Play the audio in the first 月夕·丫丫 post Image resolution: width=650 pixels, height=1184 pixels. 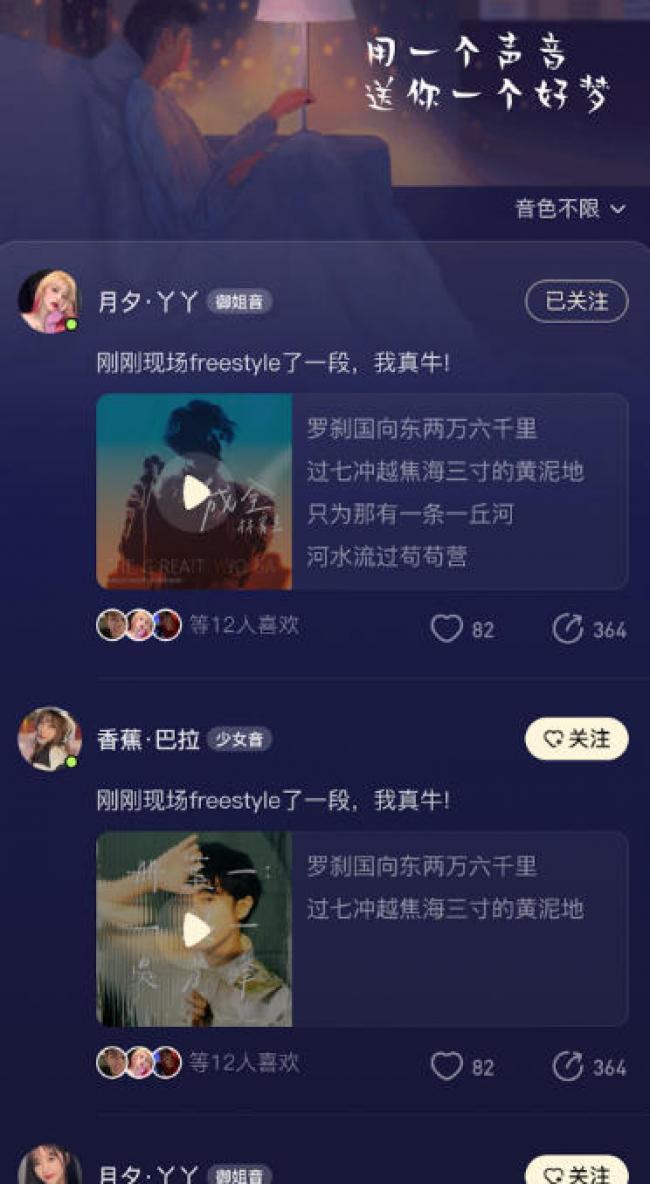click(196, 492)
